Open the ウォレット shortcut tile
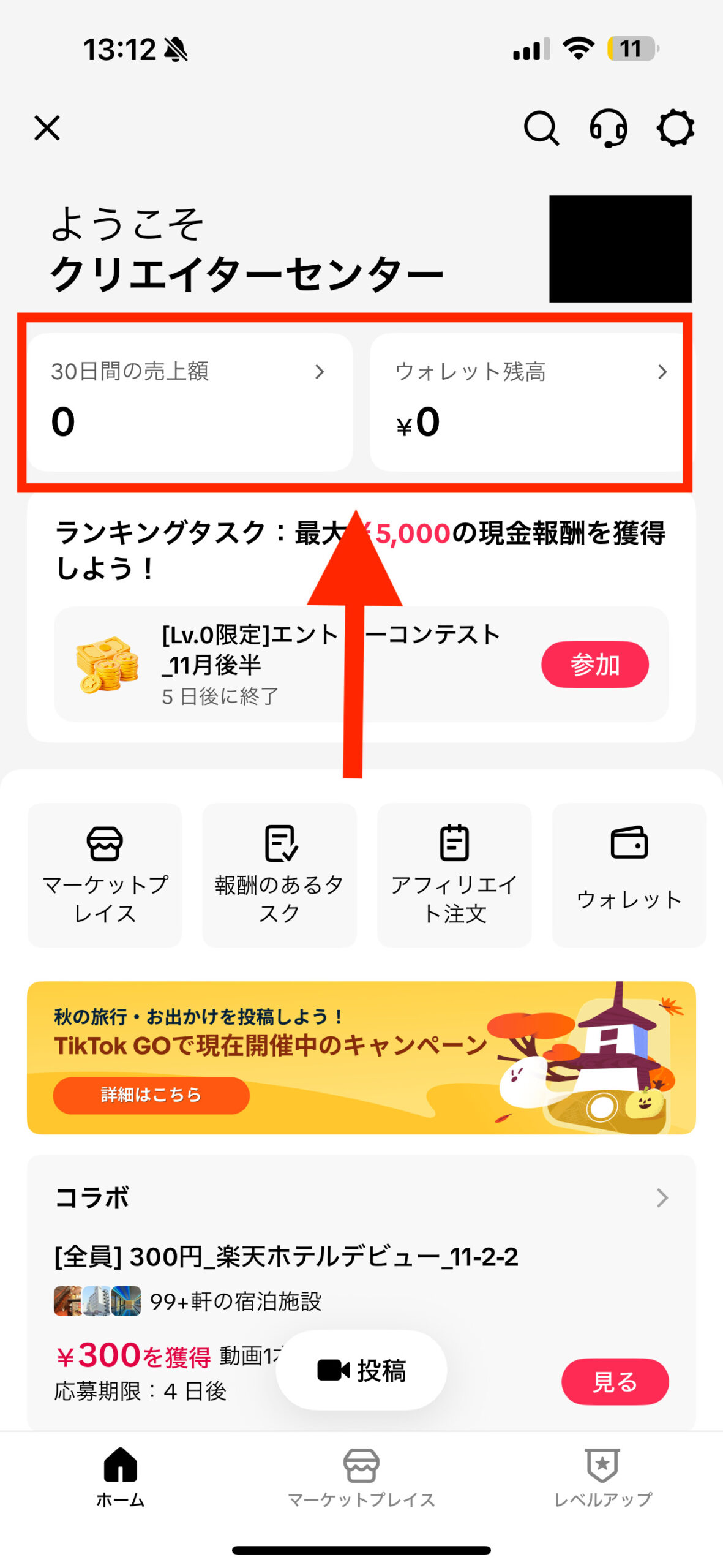This screenshot has height=1568, width=723. pyautogui.click(x=629, y=875)
